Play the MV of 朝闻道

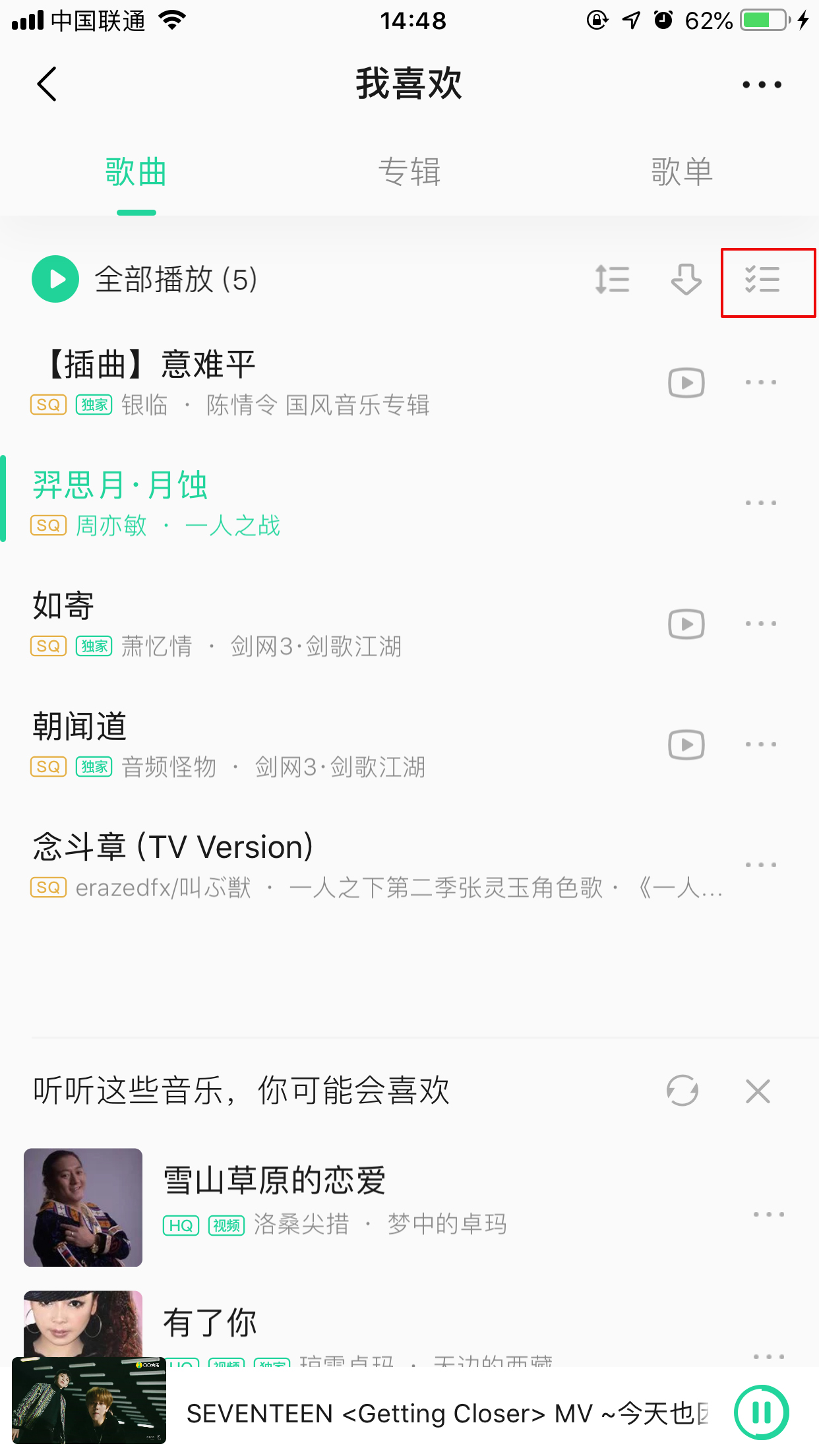tap(686, 745)
